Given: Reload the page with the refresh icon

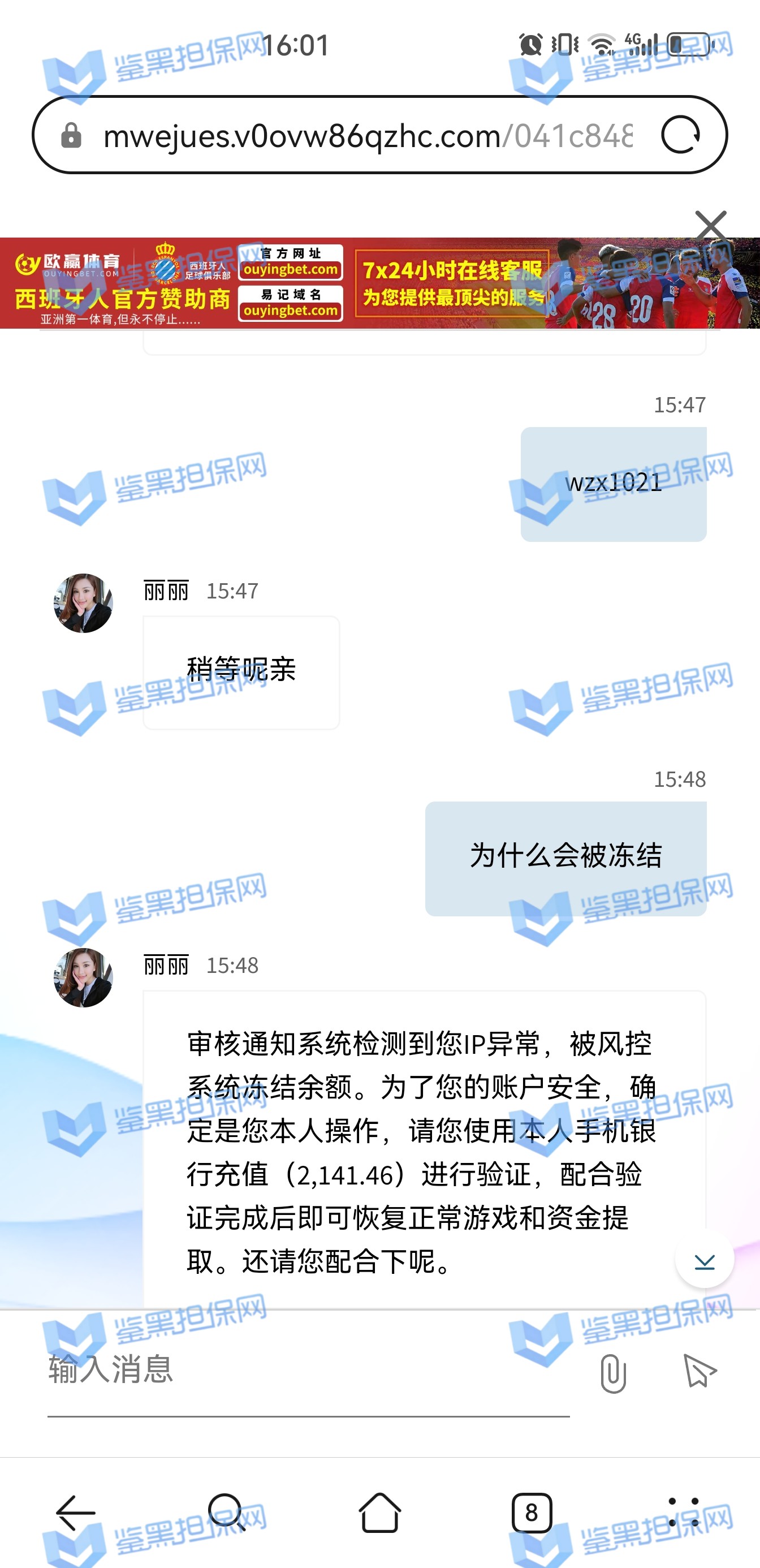Looking at the screenshot, I should [x=680, y=135].
